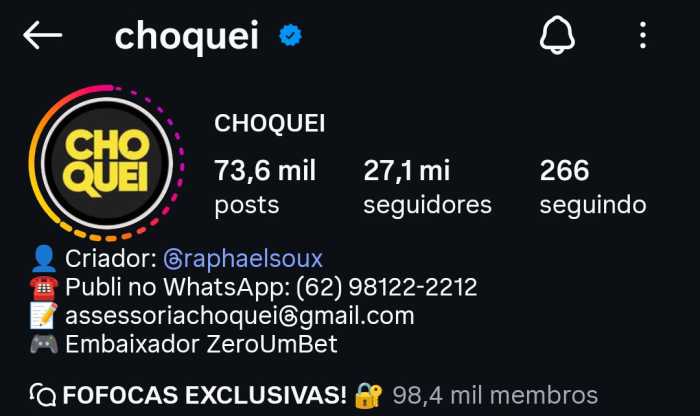The image size is (700, 416).
Task: Open the notifications bell for choquei
Action: pos(558,36)
